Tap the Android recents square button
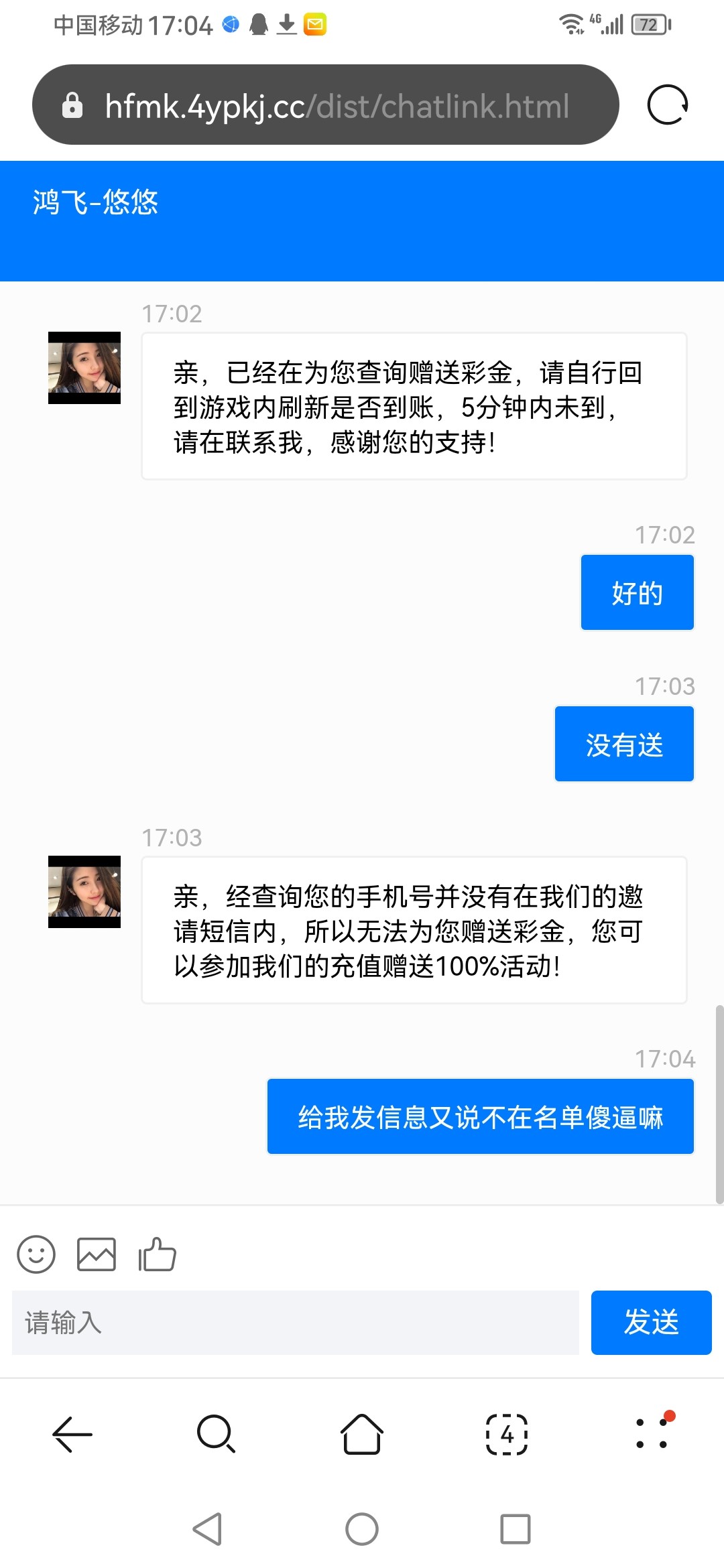The image size is (724, 1568). pyautogui.click(x=516, y=1530)
